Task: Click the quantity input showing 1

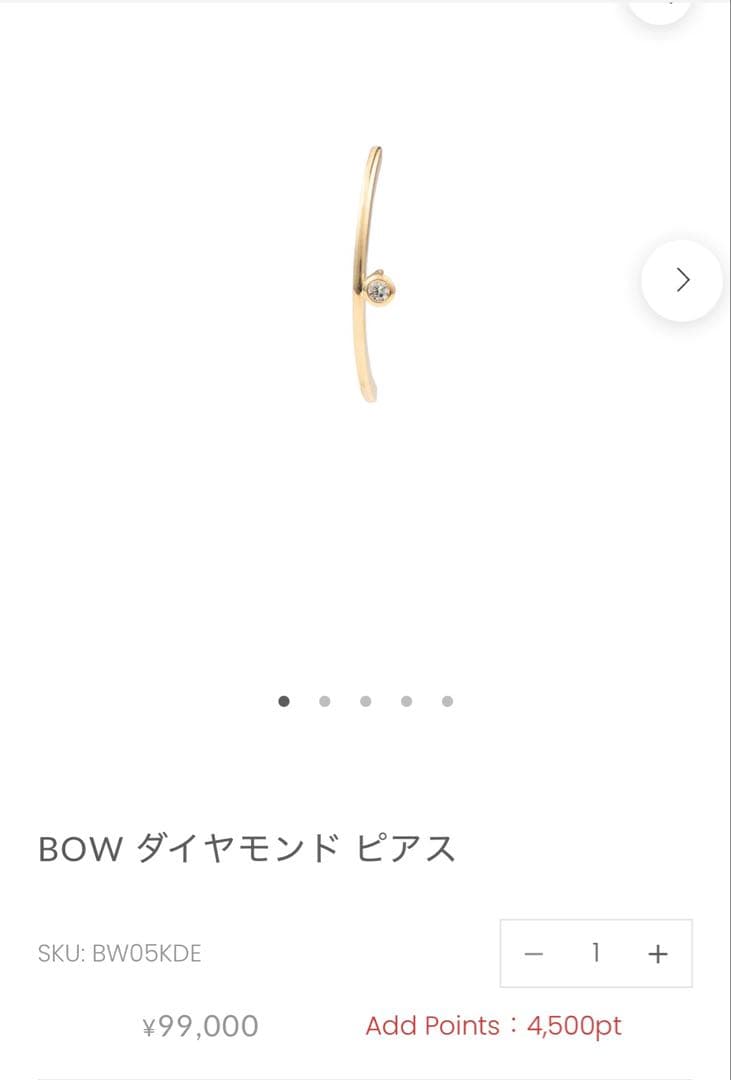Action: (595, 953)
